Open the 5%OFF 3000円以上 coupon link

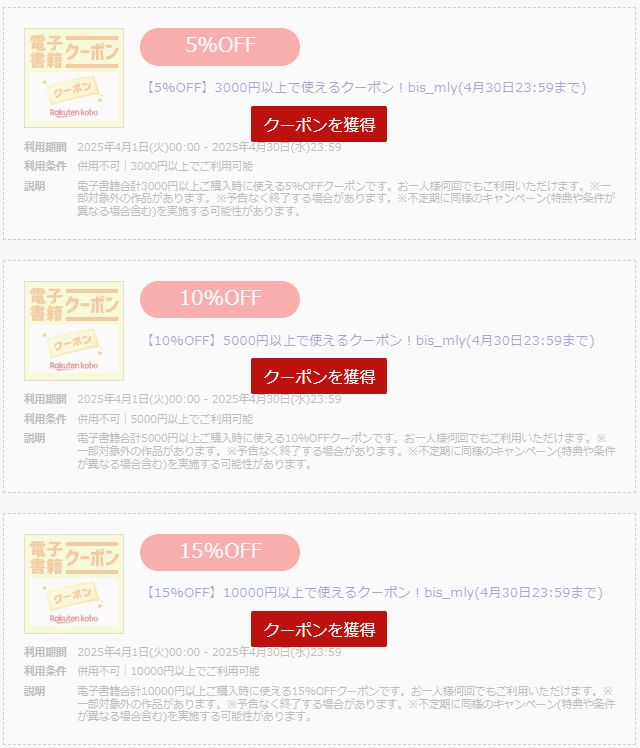[x=366, y=88]
